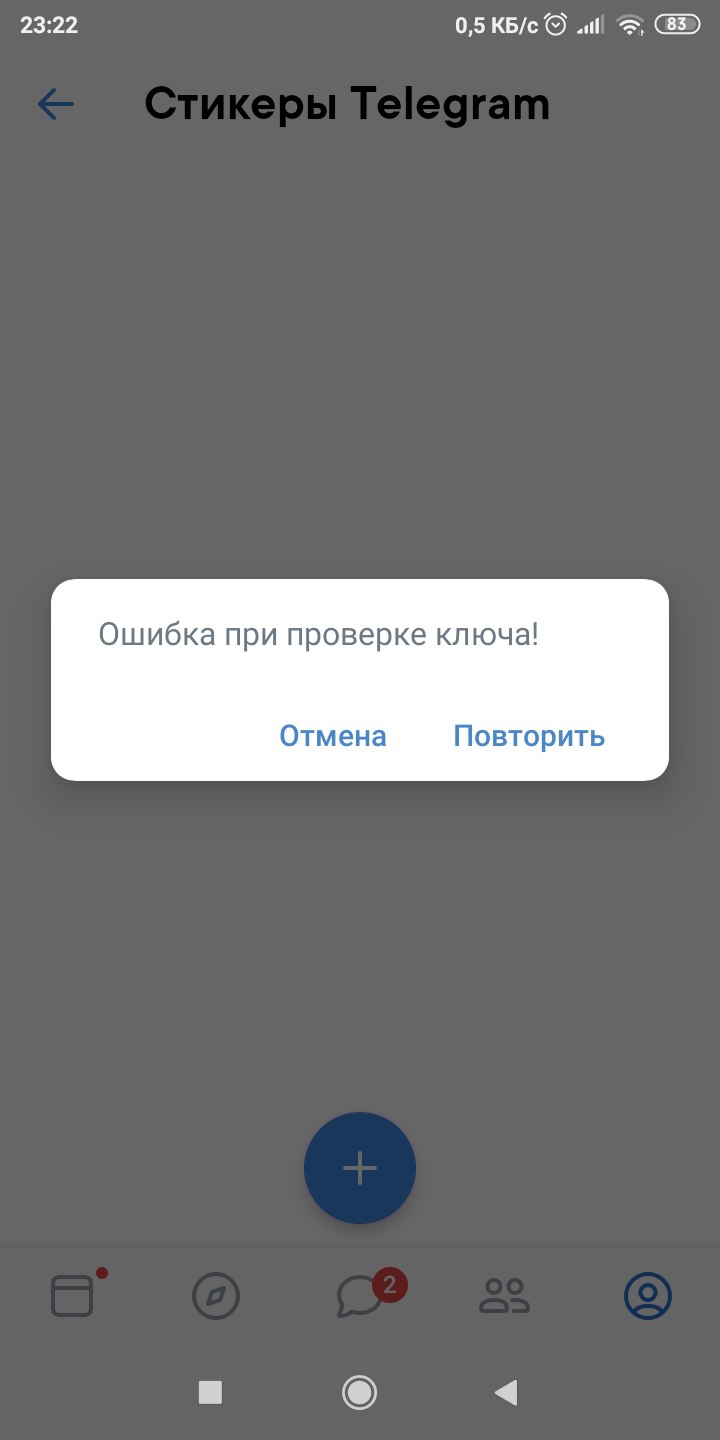The width and height of the screenshot is (720, 1440).
Task: Tap Отмена to dismiss the error dialog
Action: [x=333, y=736]
